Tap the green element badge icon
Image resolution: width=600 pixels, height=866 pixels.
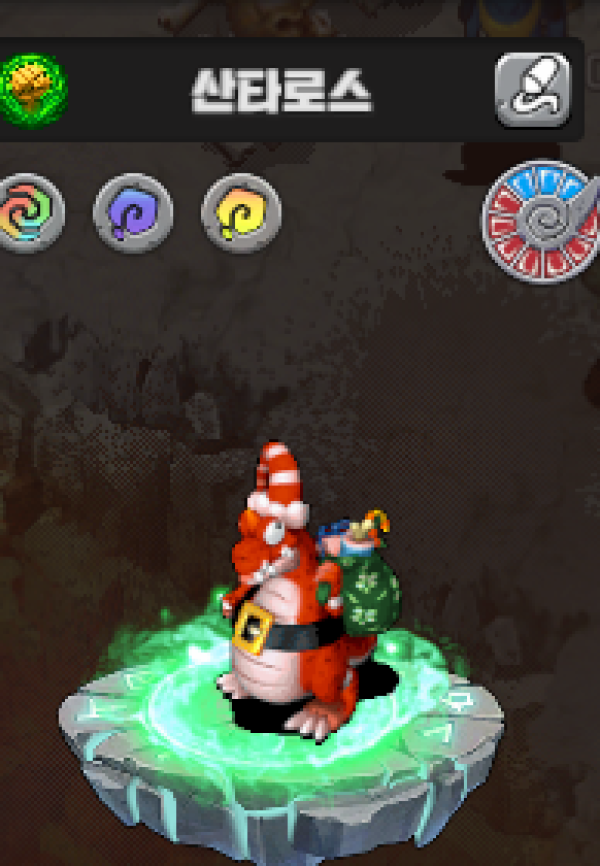(30, 90)
